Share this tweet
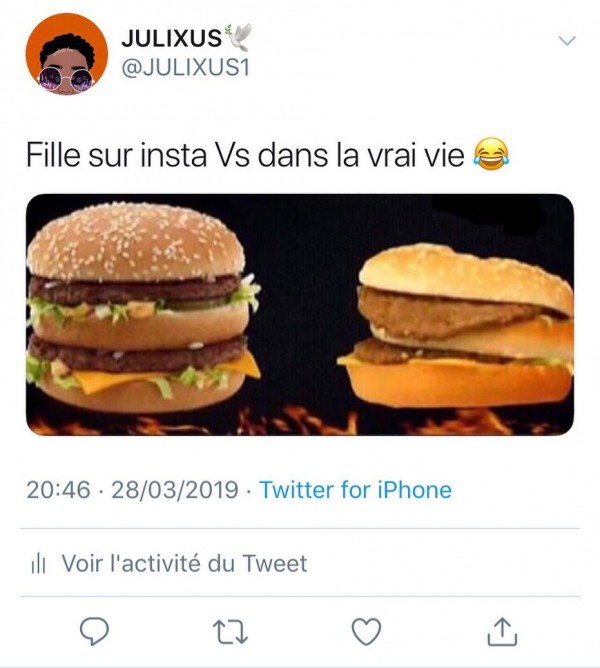 (504, 630)
